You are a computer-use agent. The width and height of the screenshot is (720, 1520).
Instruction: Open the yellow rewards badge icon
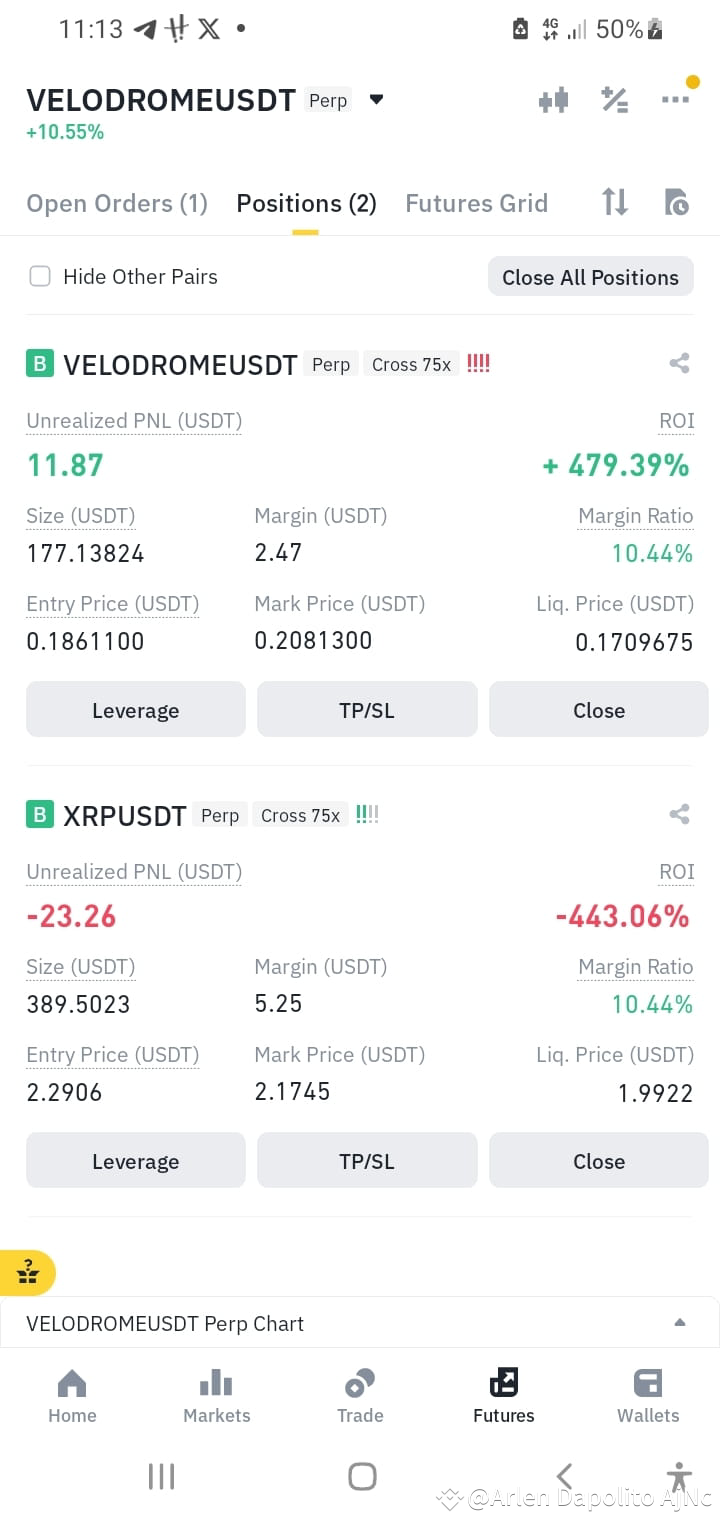tap(27, 1273)
